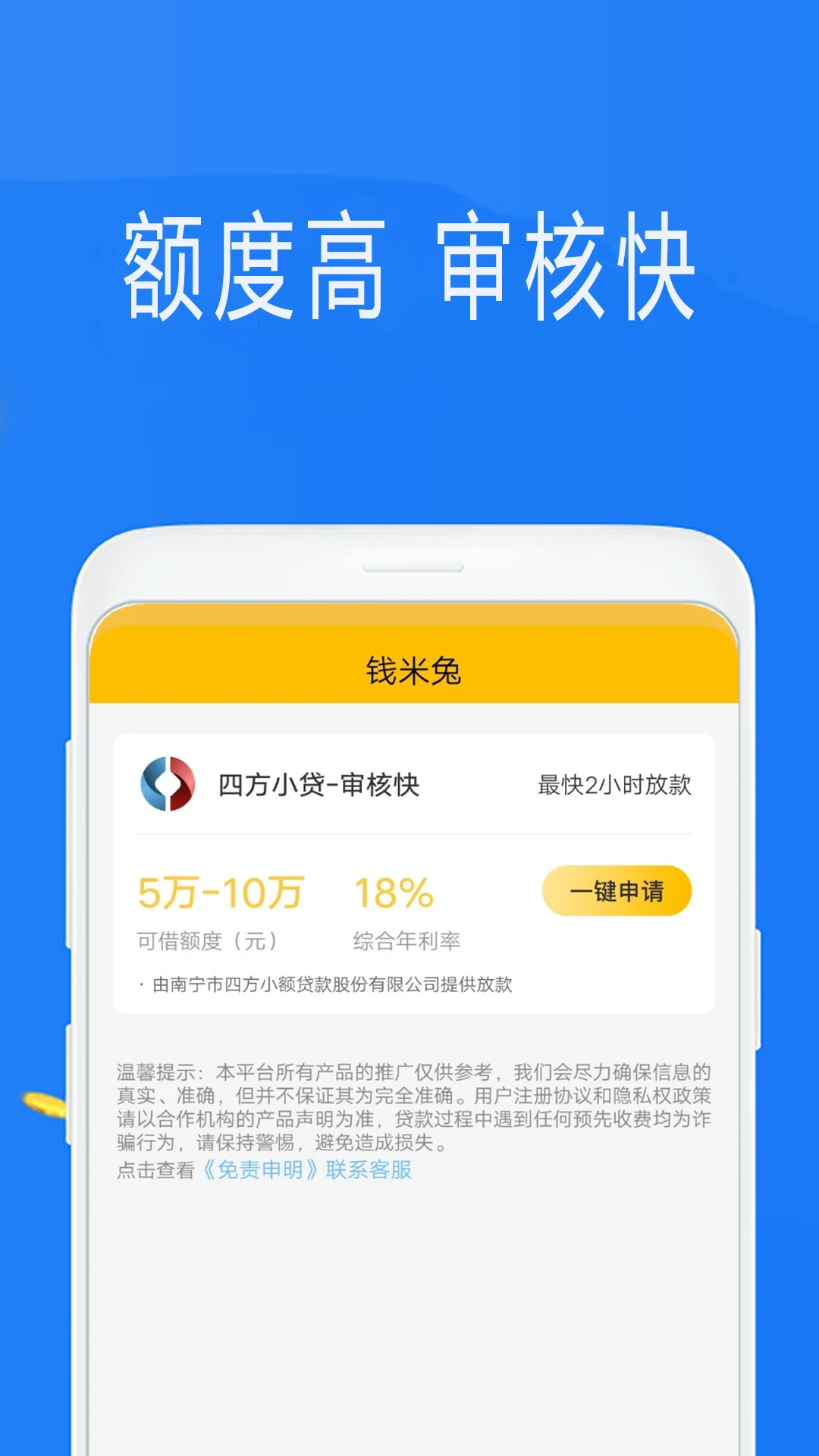
Task: Click the 一键申请 apply button
Action: pos(617,892)
